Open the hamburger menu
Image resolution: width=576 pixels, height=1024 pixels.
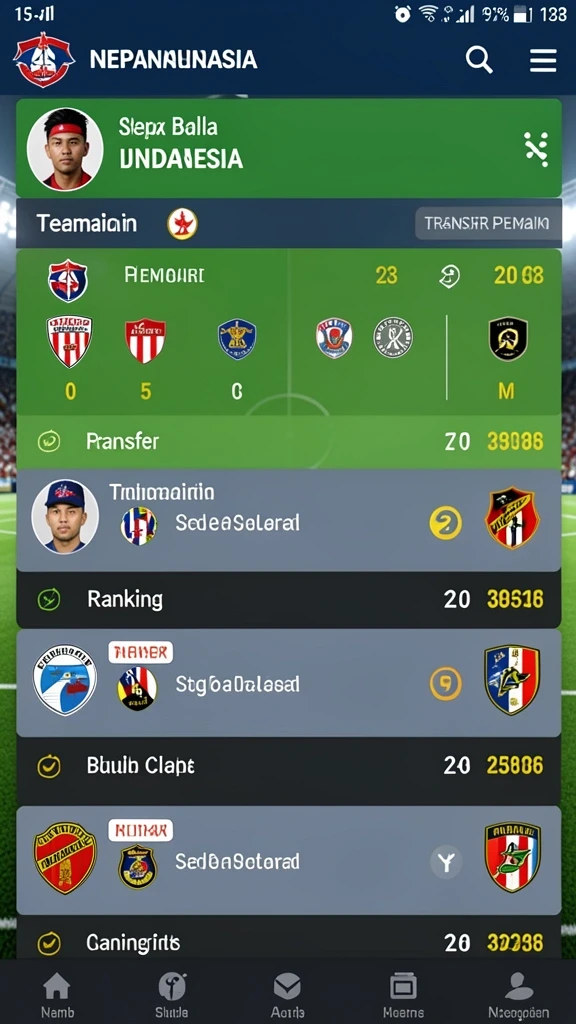coord(543,61)
